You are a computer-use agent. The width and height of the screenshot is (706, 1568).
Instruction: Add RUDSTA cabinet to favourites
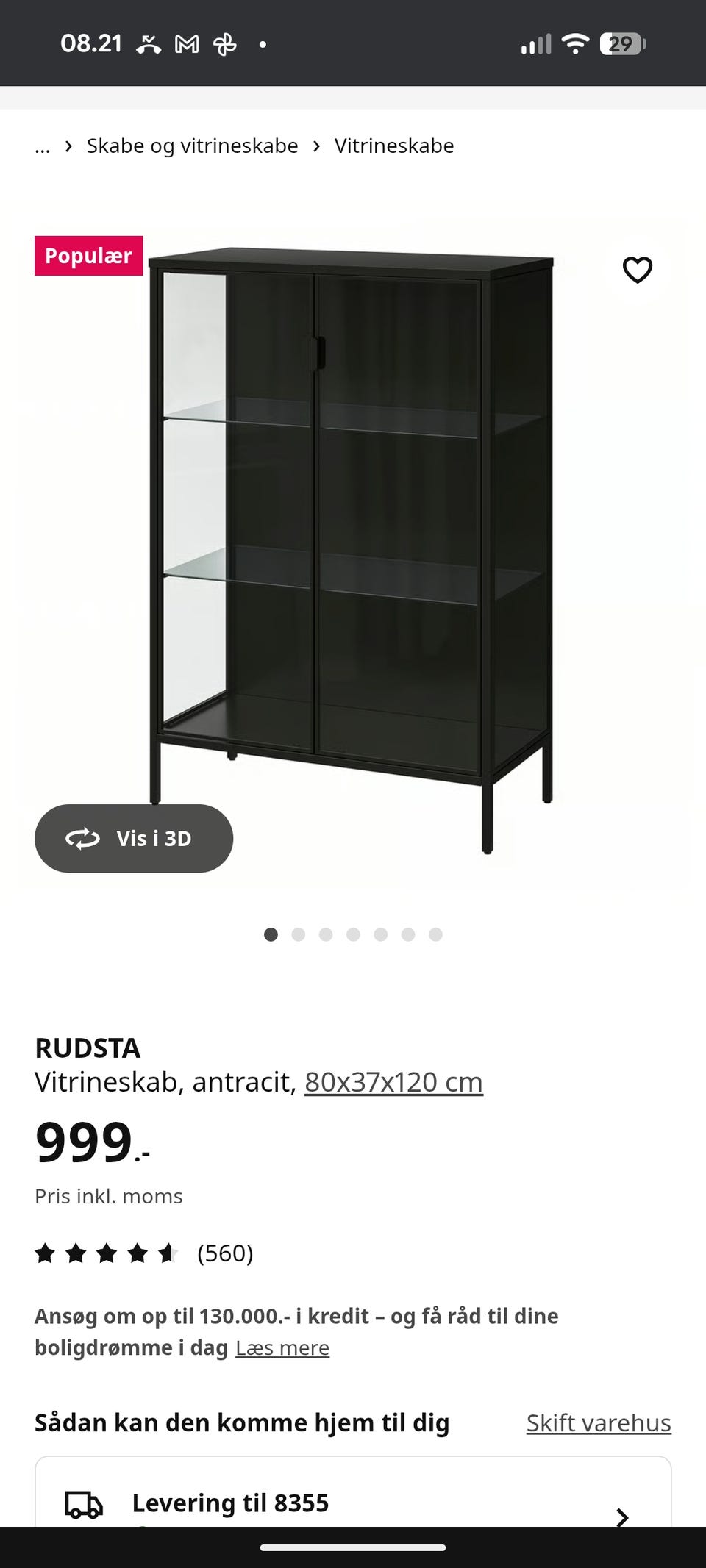click(637, 270)
